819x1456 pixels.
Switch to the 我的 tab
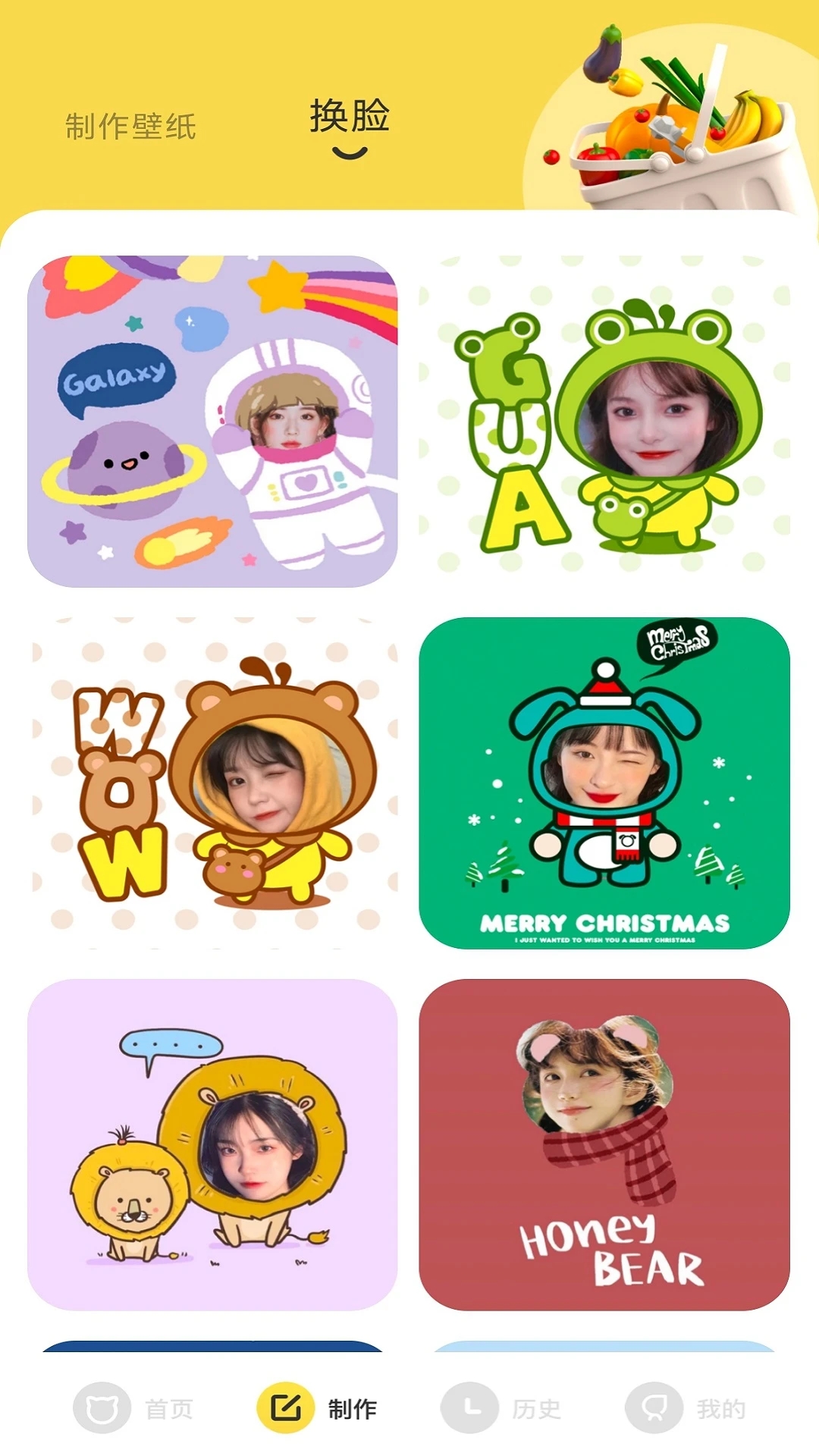point(685,1408)
